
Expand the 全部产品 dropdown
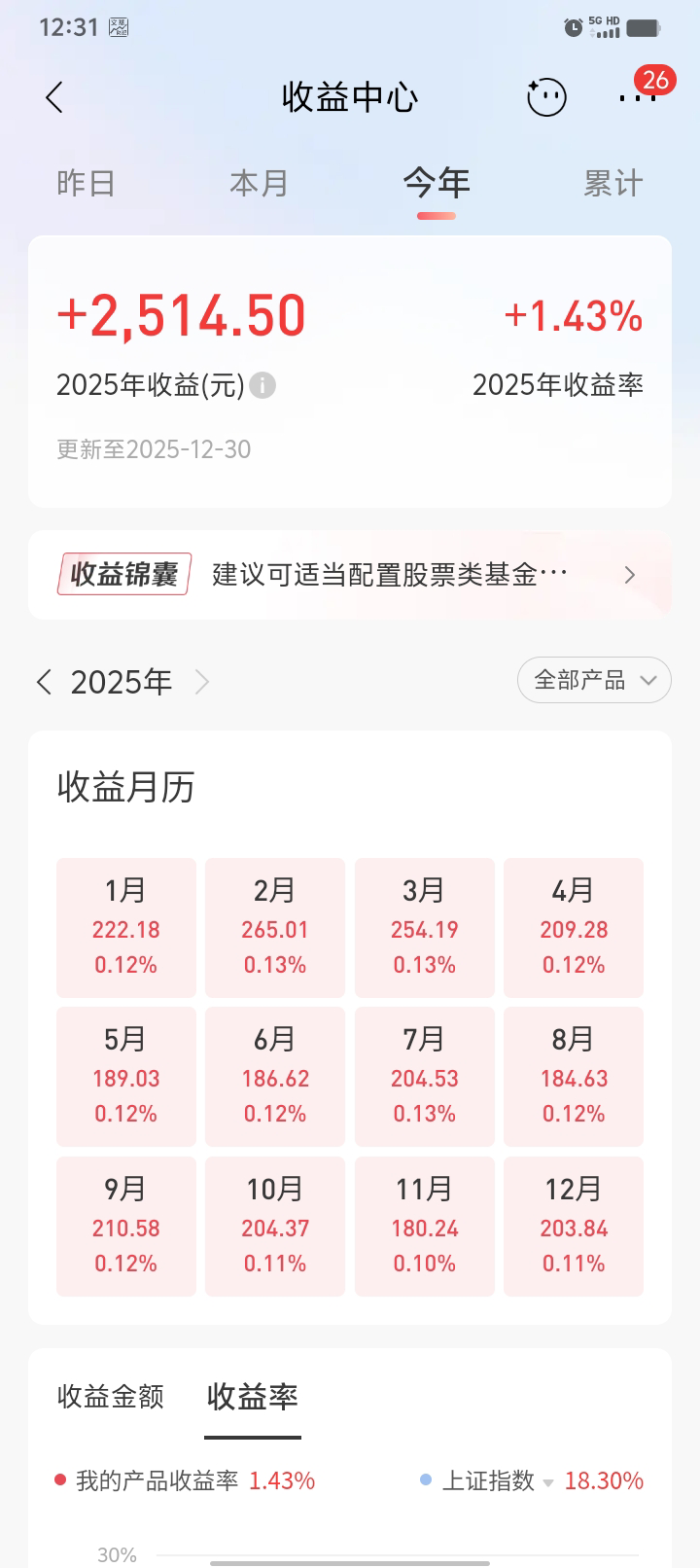tap(594, 680)
